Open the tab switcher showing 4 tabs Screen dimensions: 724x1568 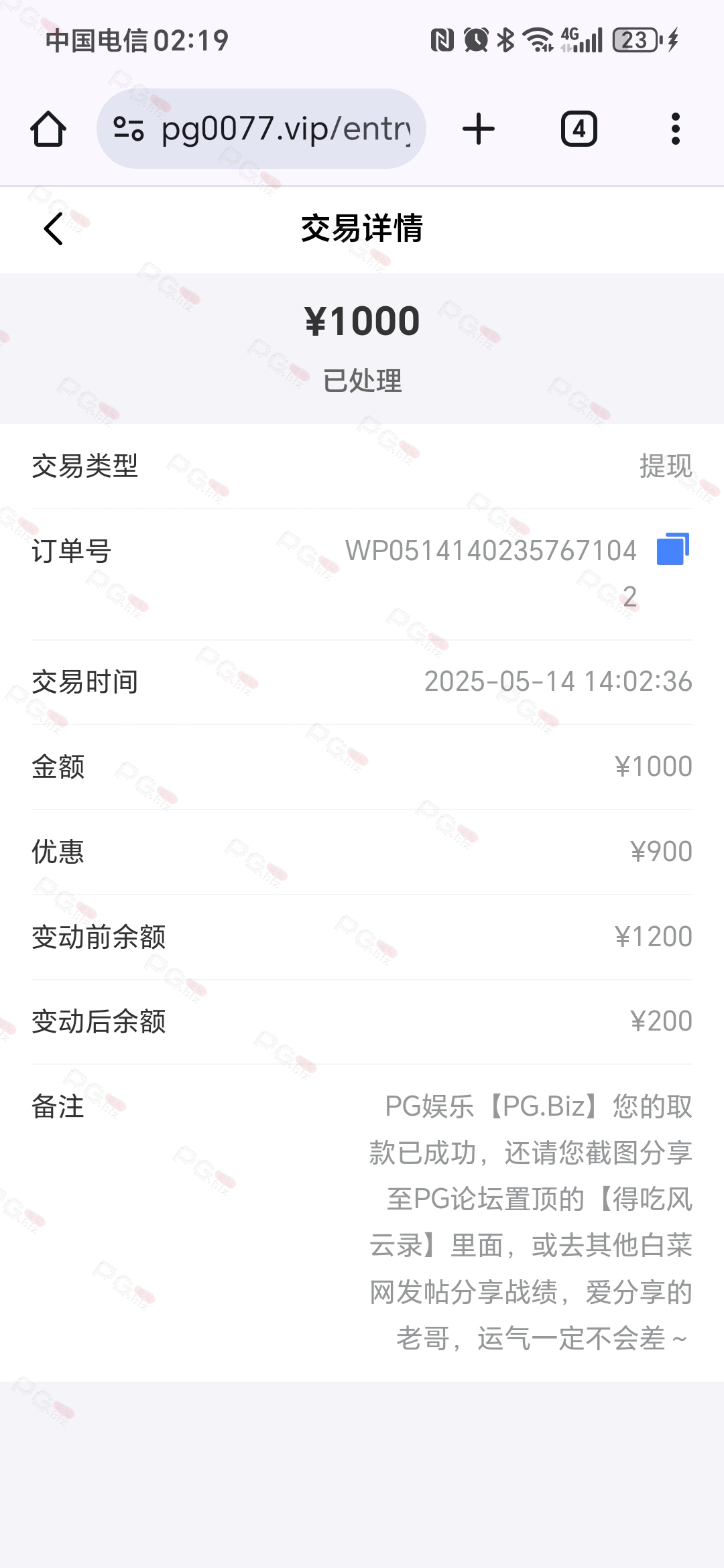(x=579, y=129)
